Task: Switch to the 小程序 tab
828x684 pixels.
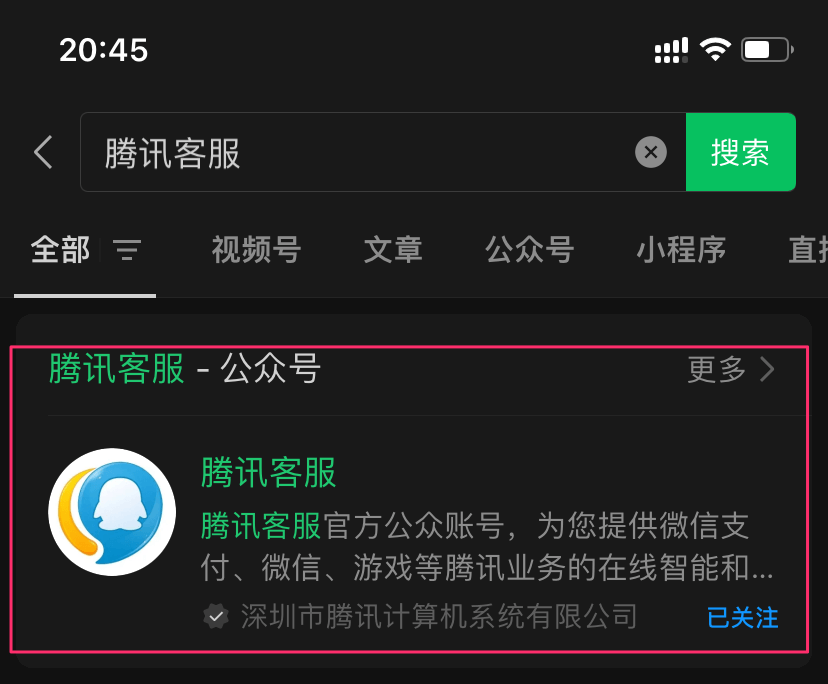Action: (681, 250)
